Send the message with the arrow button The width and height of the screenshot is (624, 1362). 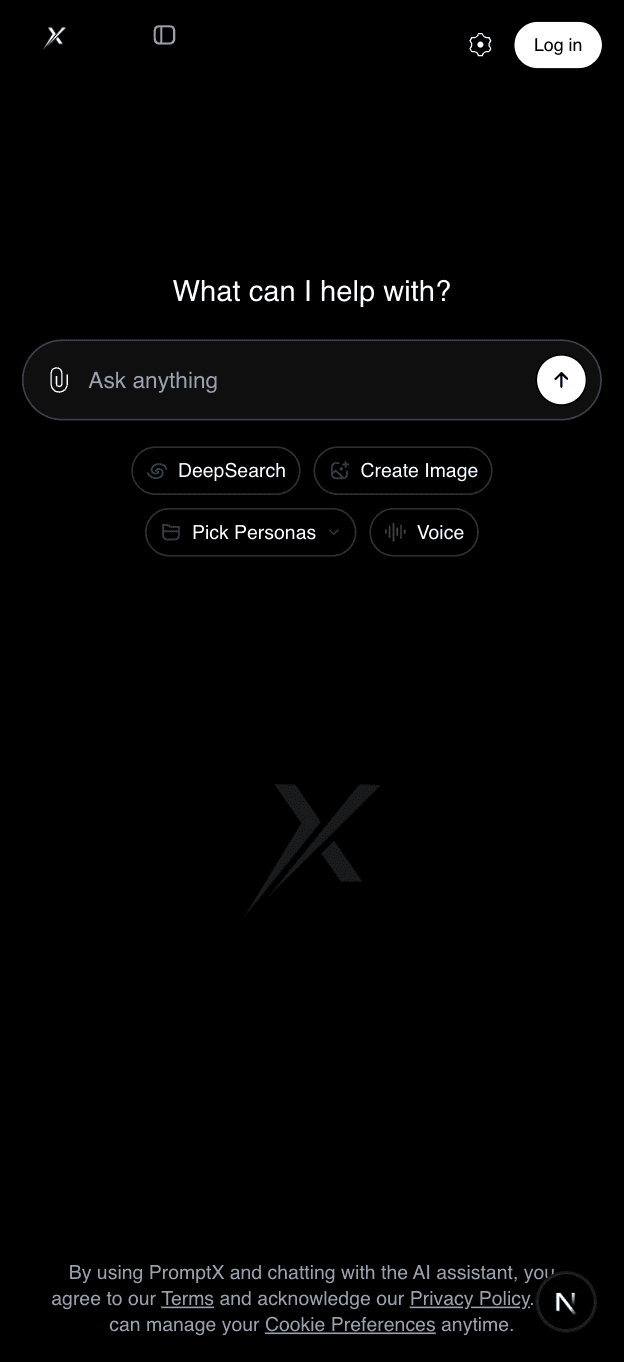(561, 380)
